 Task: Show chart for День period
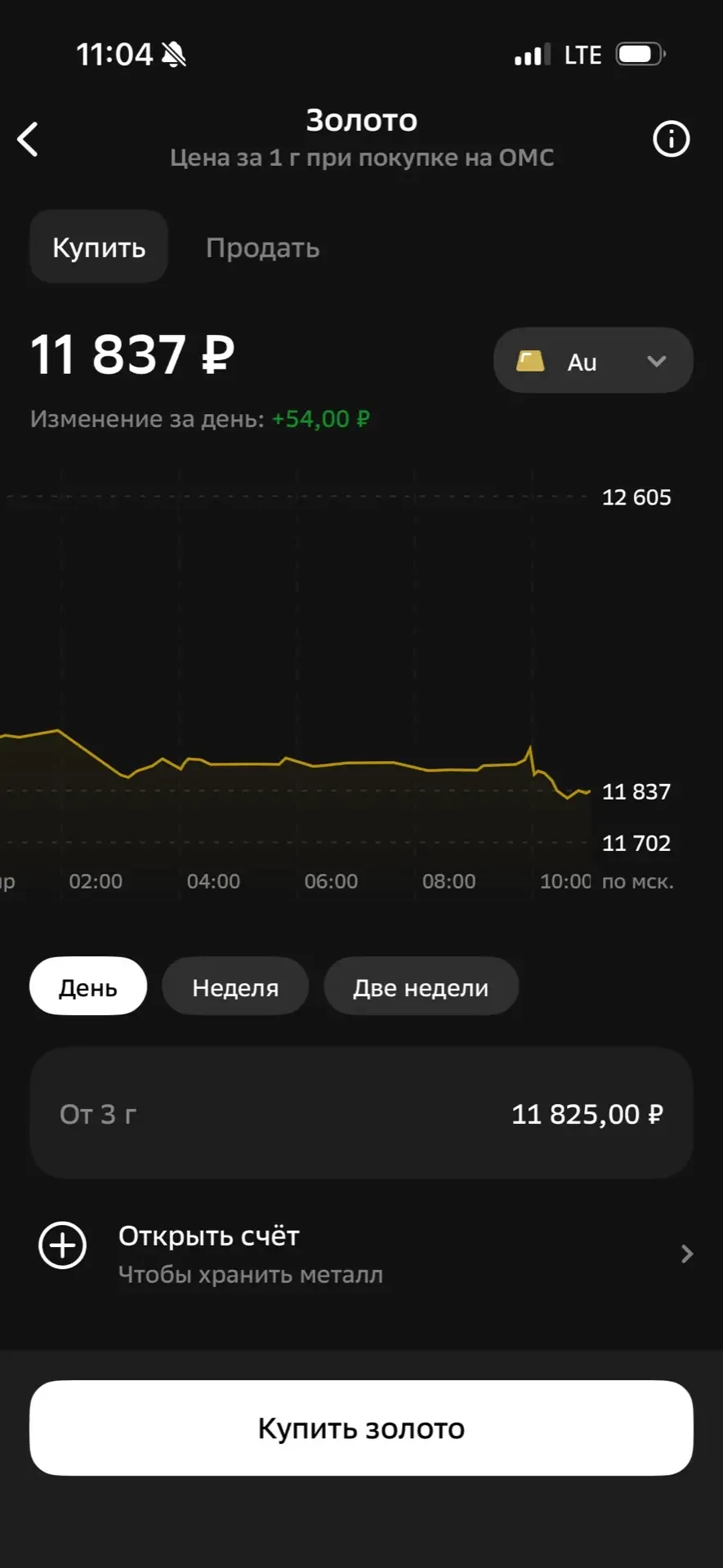(88, 987)
